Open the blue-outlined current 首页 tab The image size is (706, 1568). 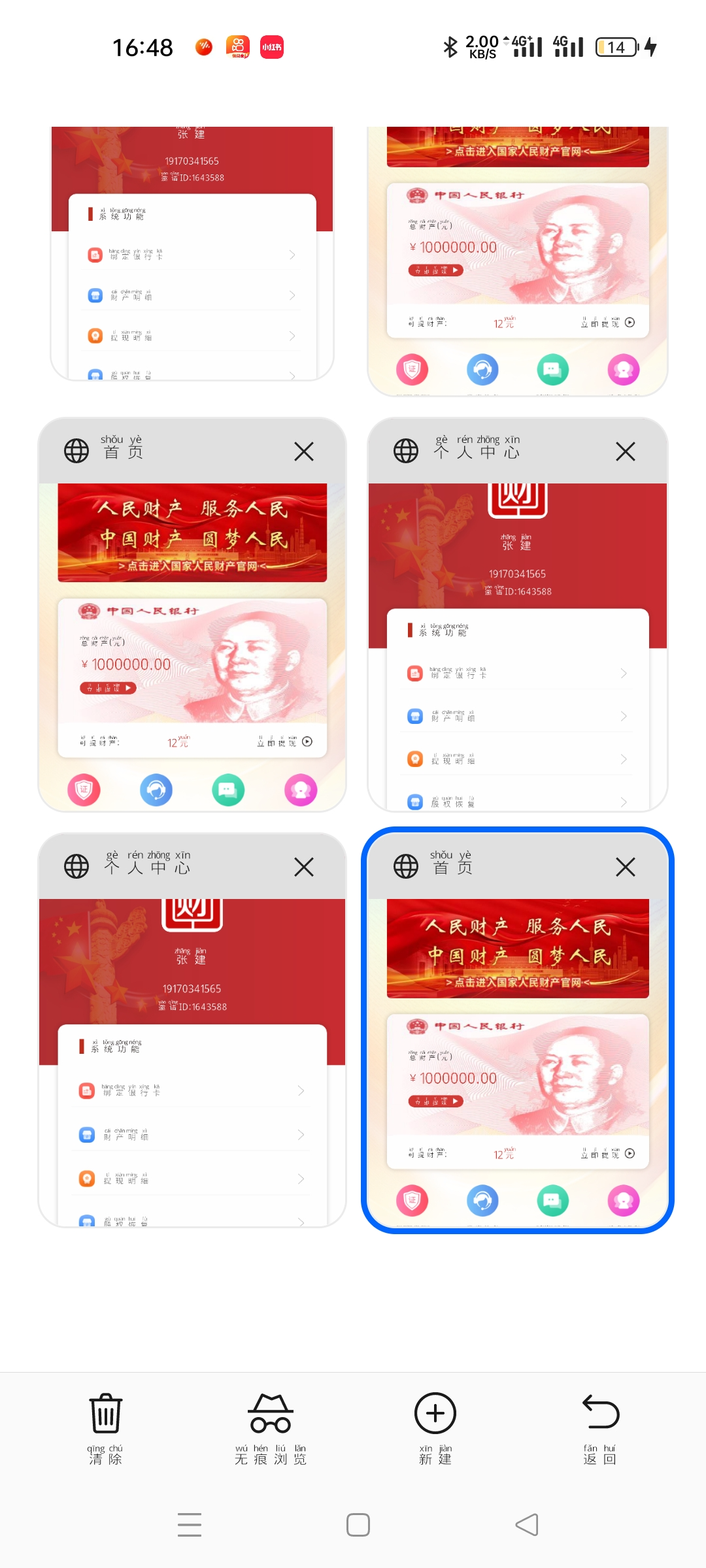517,1058
